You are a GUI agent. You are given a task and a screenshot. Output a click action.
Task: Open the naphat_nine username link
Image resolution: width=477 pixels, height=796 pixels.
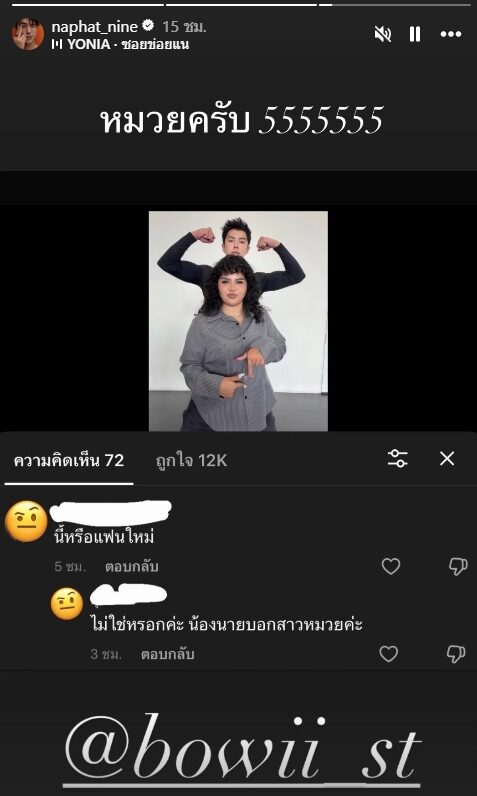(95, 26)
